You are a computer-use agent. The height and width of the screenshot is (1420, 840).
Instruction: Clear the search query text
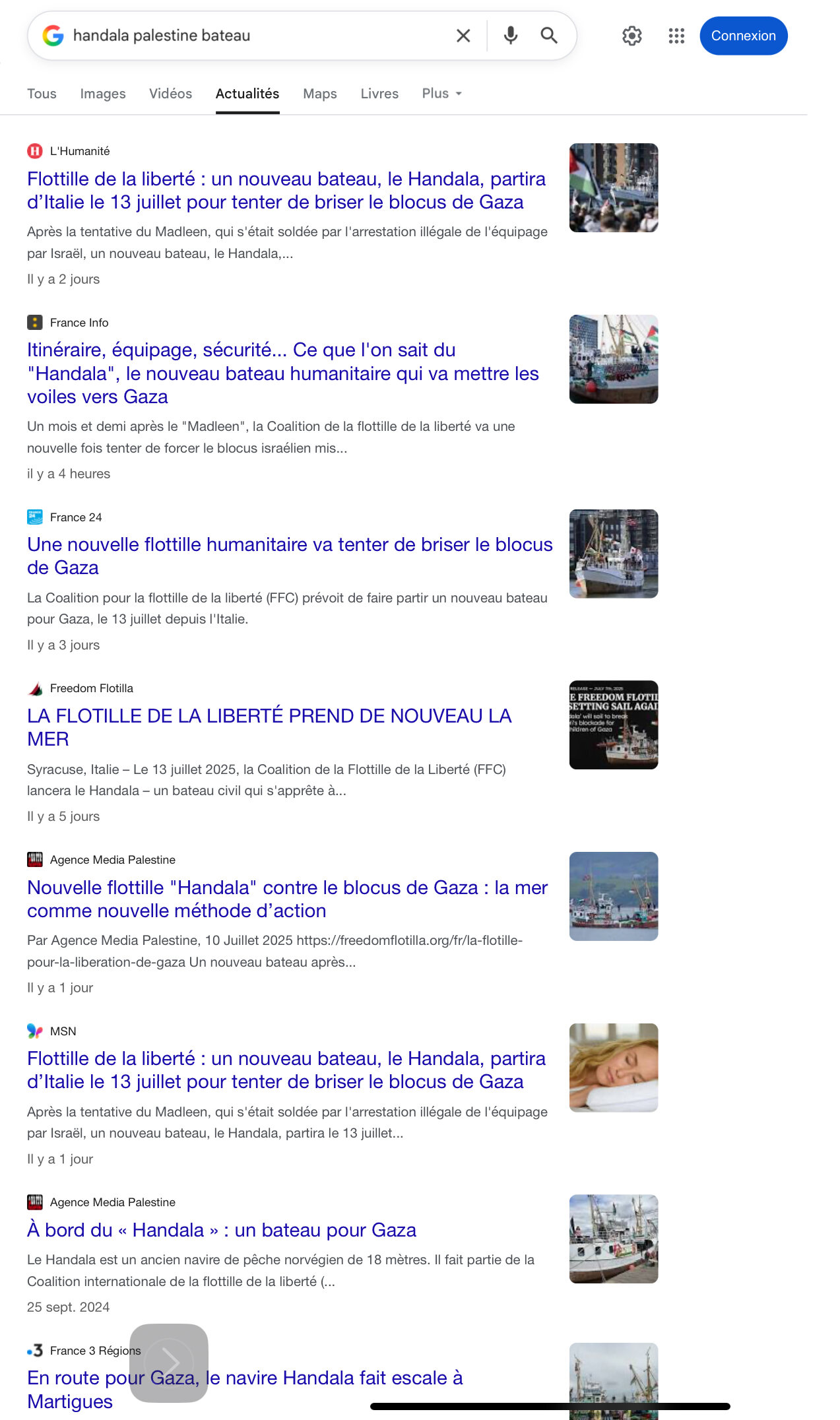(463, 36)
